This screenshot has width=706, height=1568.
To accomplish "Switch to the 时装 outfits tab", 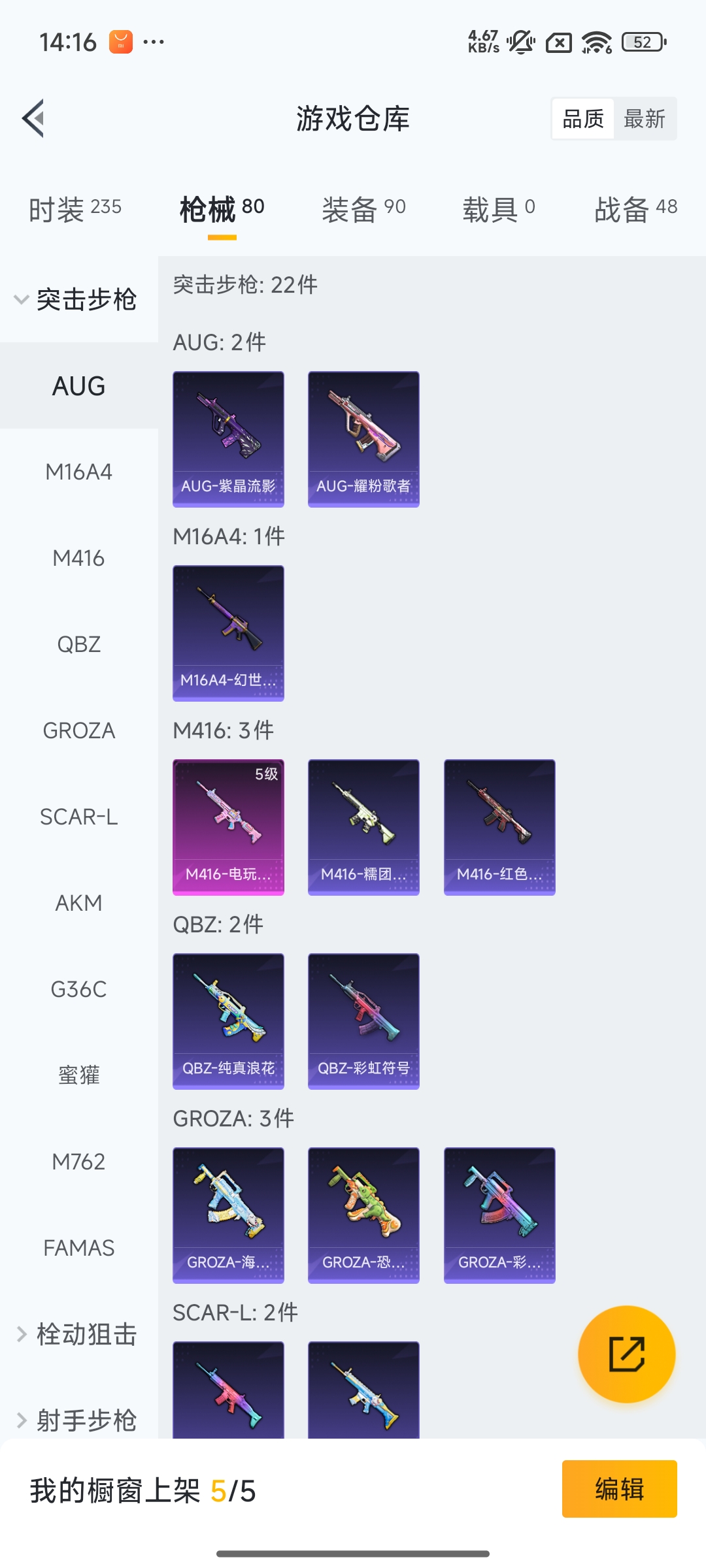I will point(74,208).
